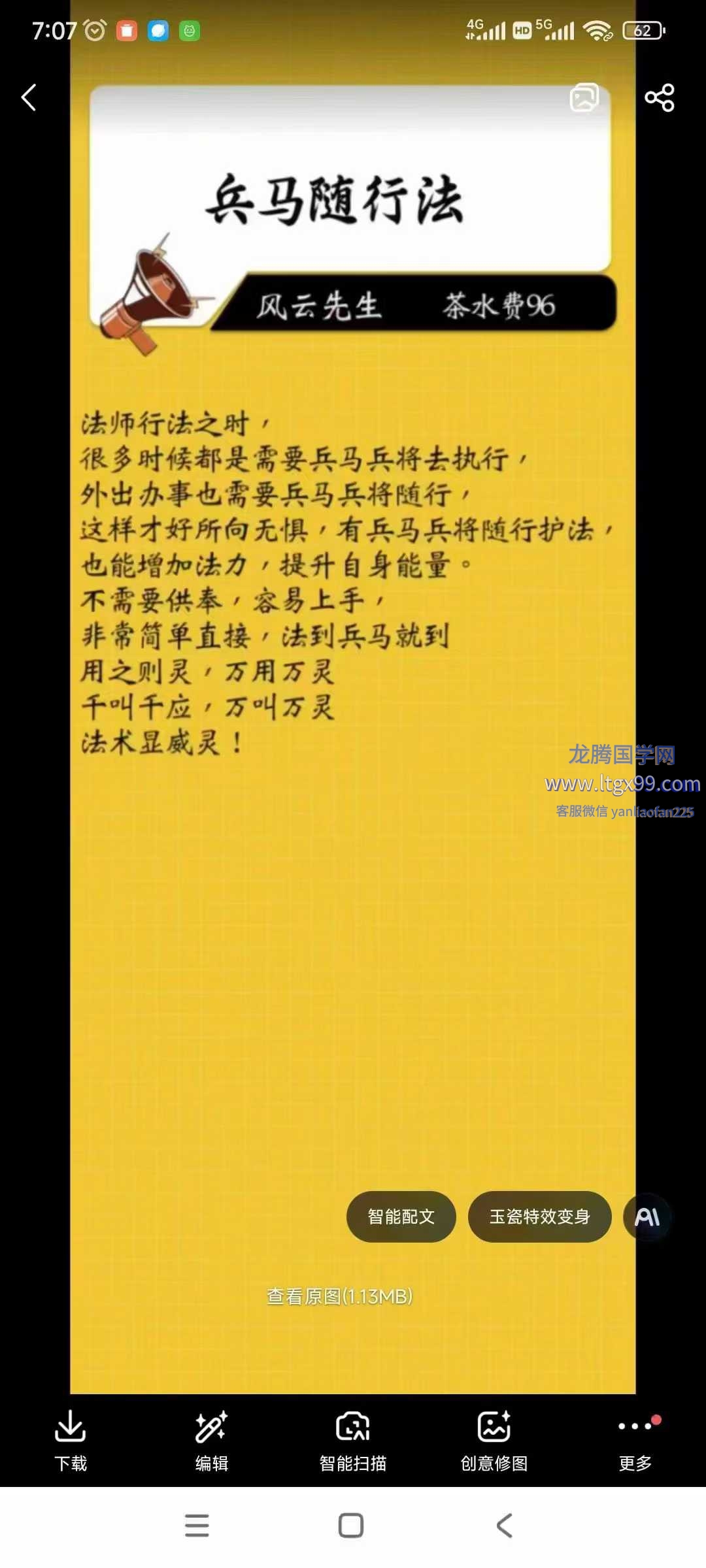Image resolution: width=706 pixels, height=1568 pixels.
Task: Tap the 智能配文 chip
Action: click(x=401, y=1217)
